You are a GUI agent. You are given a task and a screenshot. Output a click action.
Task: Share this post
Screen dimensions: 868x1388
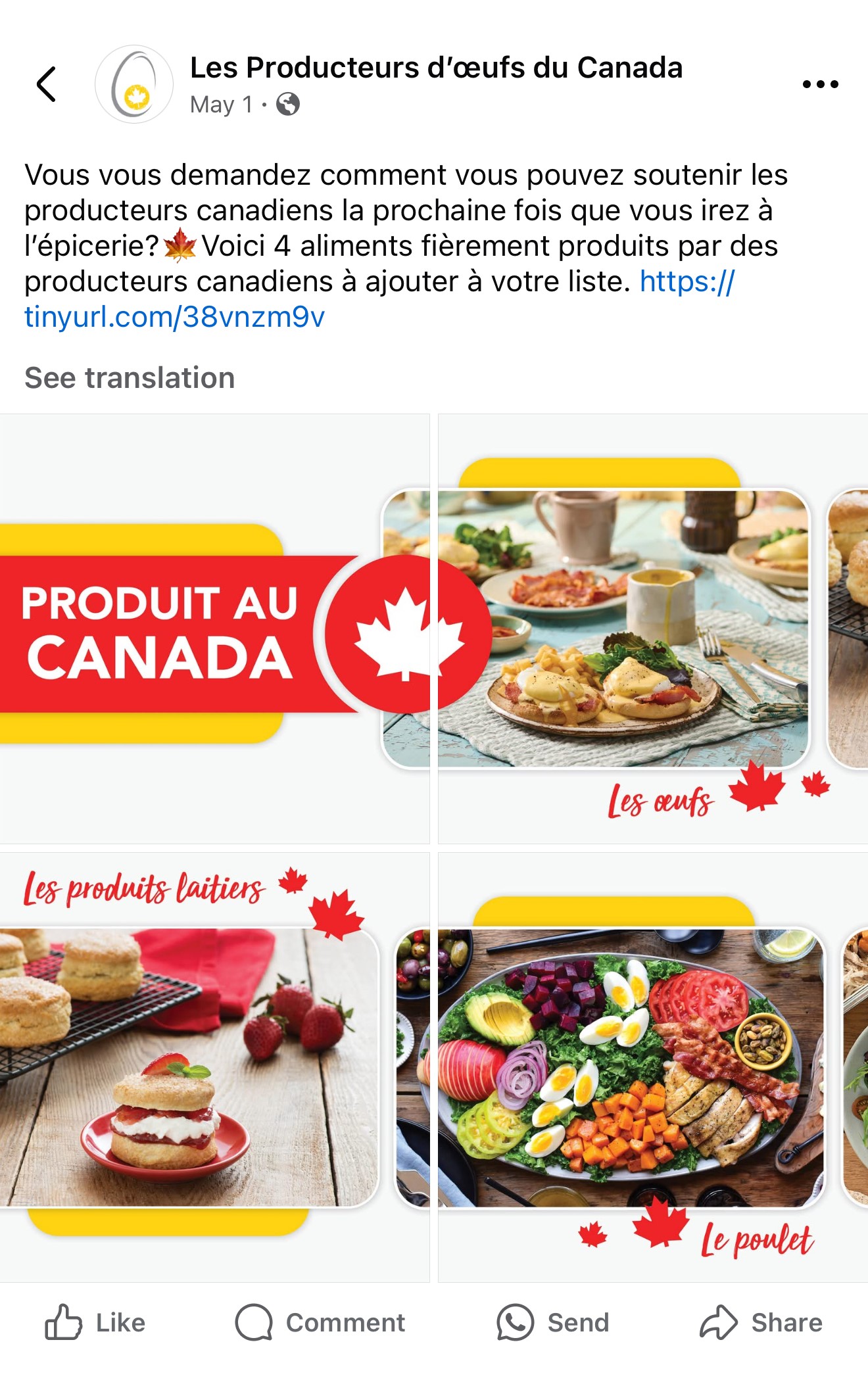point(761,1322)
